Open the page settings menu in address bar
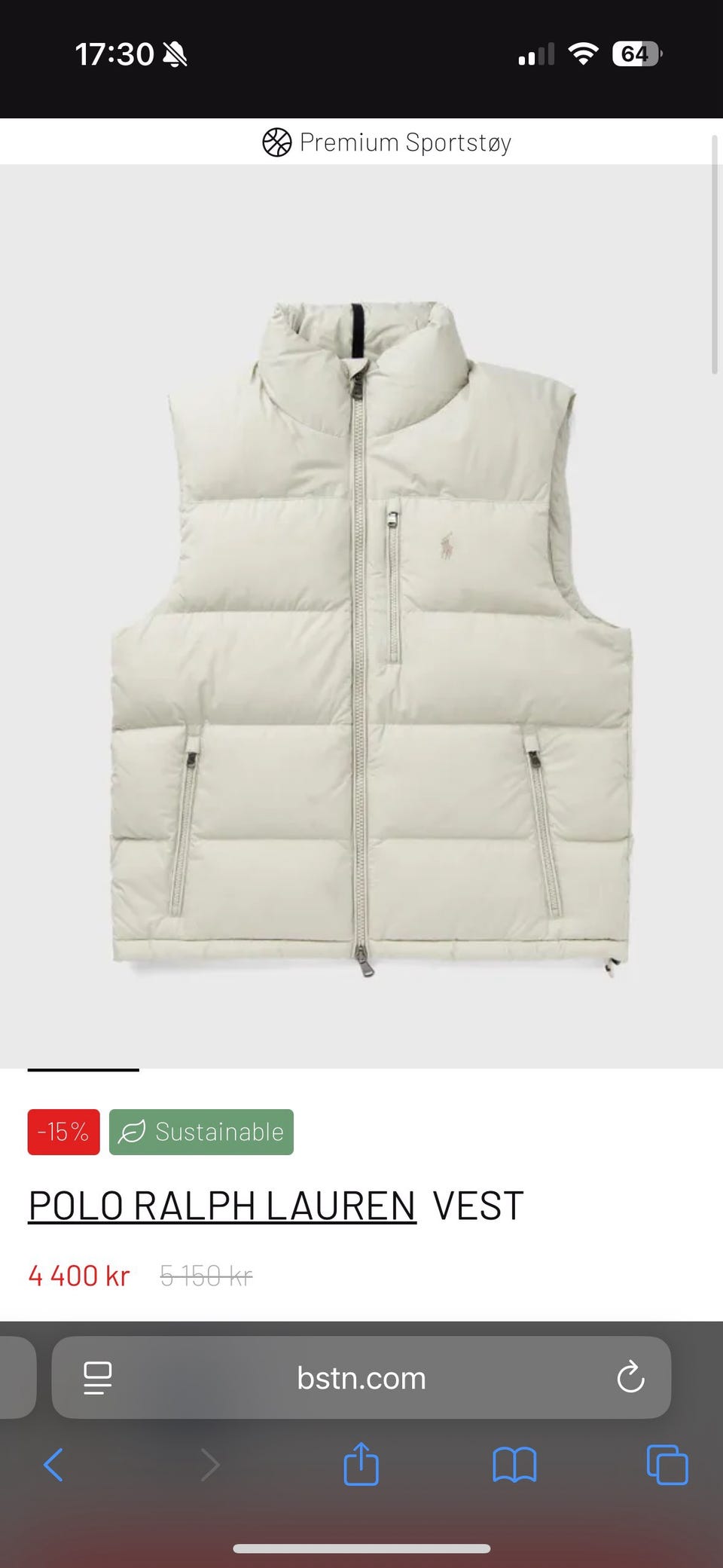This screenshot has height=1568, width=723. tap(98, 1378)
